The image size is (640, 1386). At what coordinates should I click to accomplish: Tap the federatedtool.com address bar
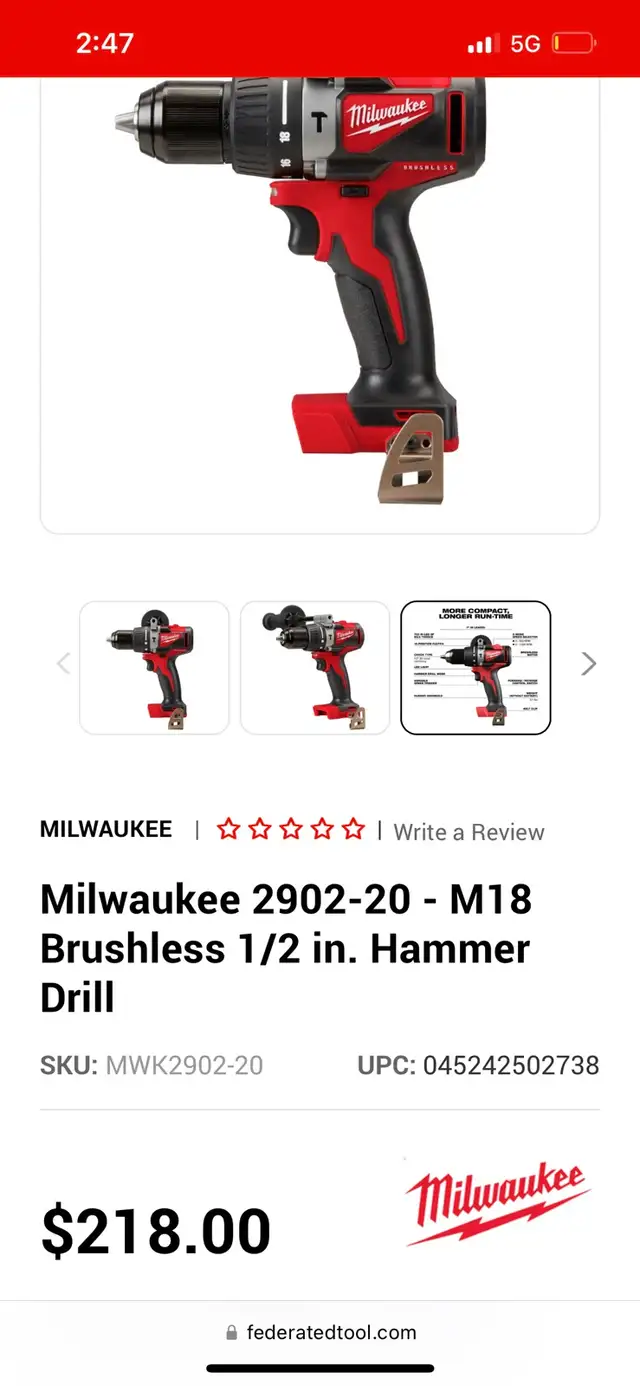coord(320,1332)
